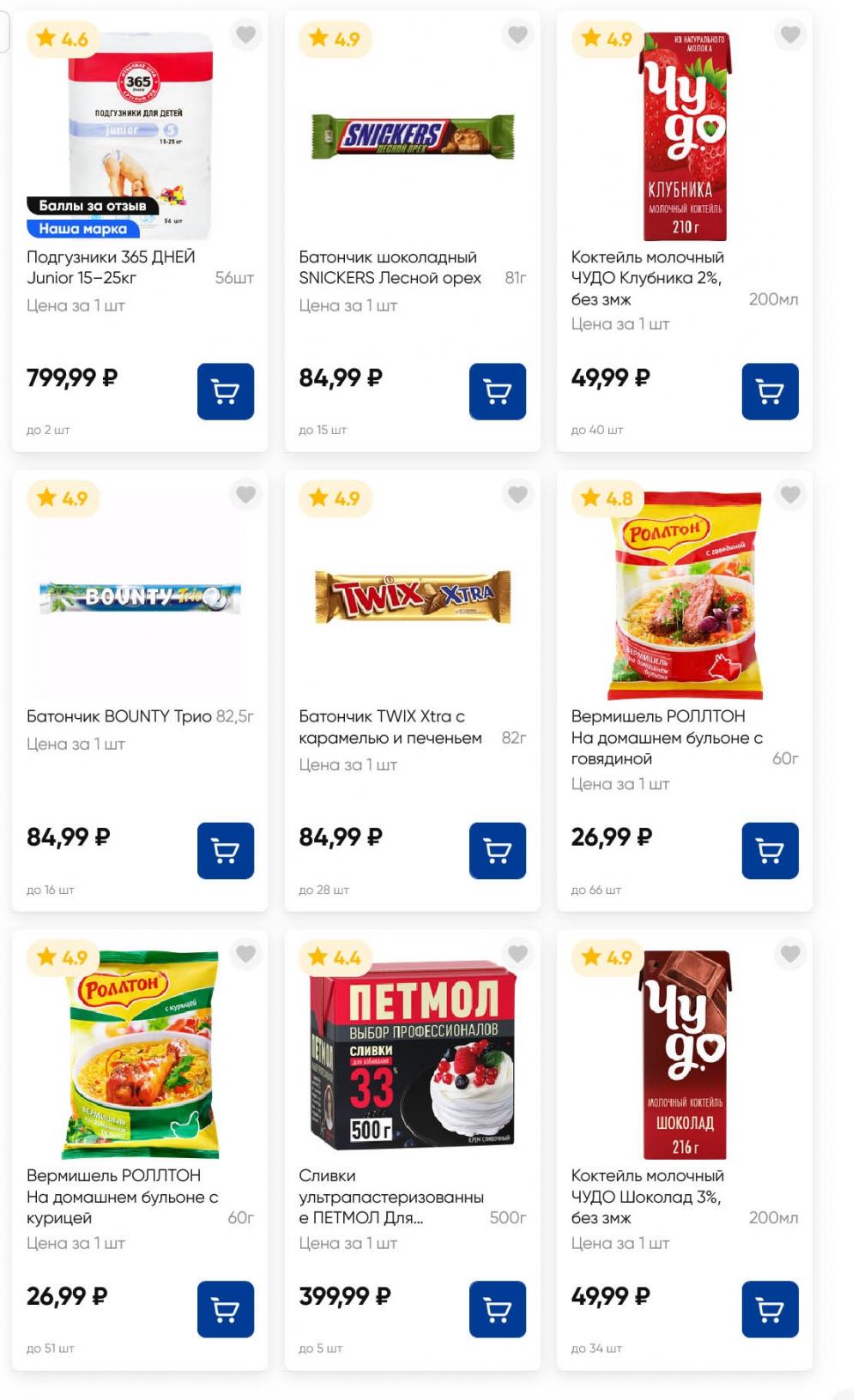Viewport: 858px width, 1400px height.
Task: Like the ЧУДО Клубника milk cocktail
Action: click(x=789, y=34)
